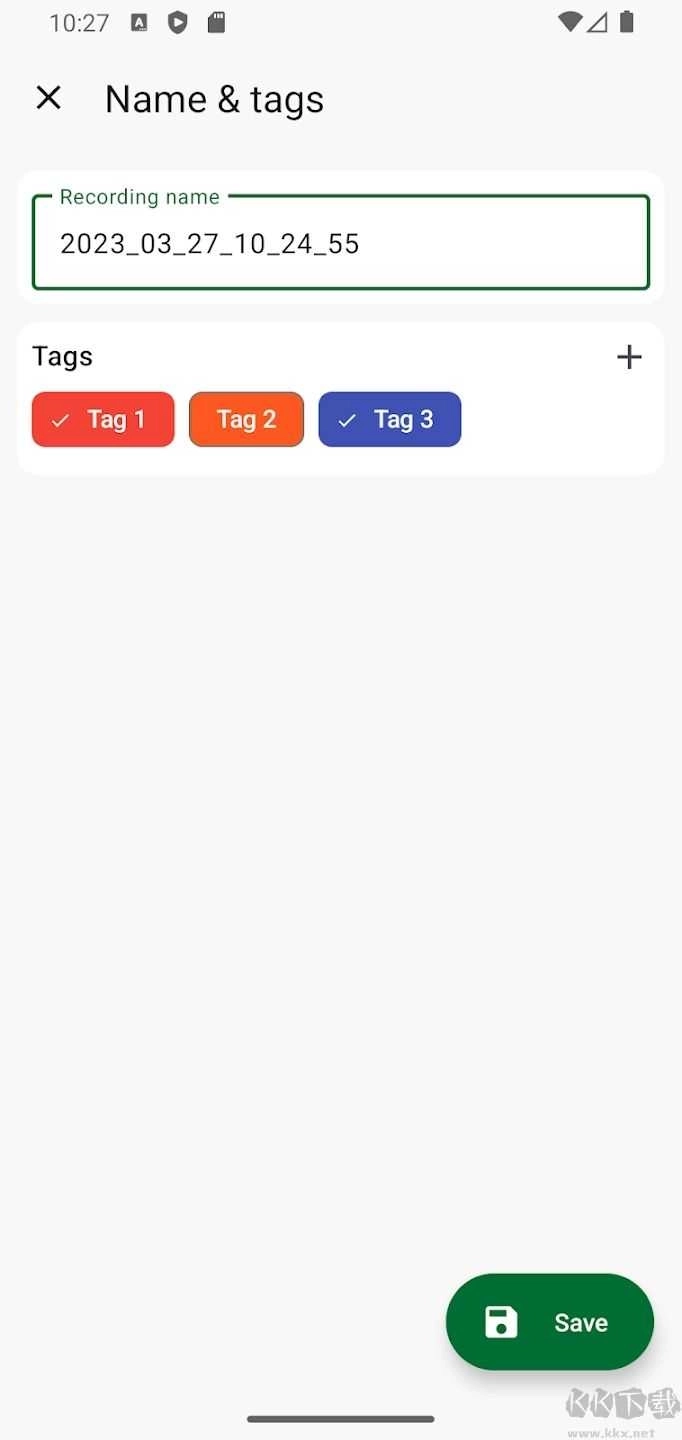682x1440 pixels.
Task: Deselect the Tag 3 chip
Action: [390, 419]
